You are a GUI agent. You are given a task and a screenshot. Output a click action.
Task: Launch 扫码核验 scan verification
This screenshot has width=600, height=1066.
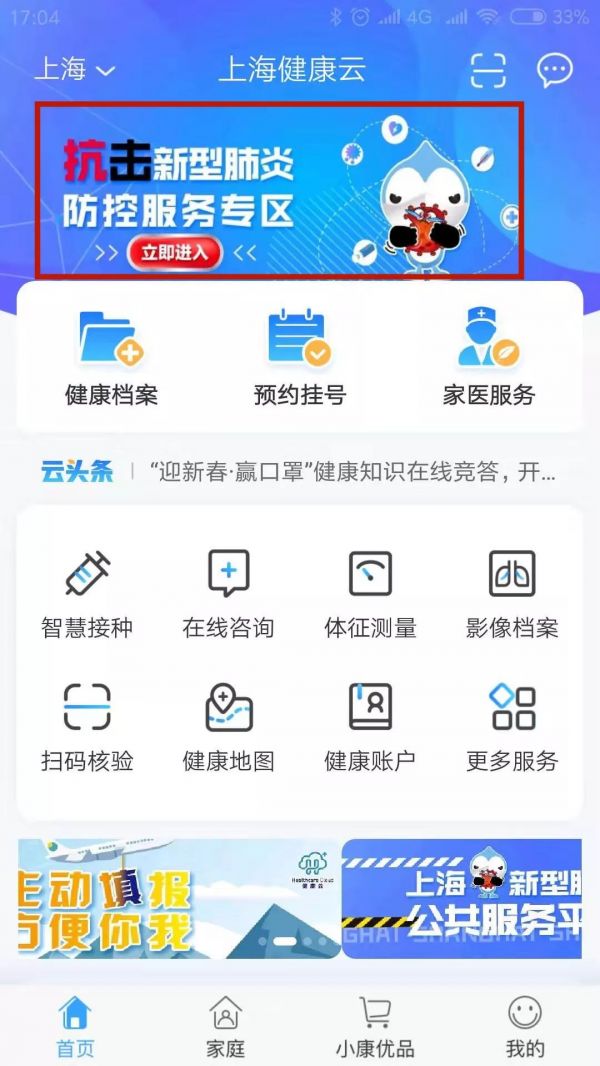(x=87, y=728)
